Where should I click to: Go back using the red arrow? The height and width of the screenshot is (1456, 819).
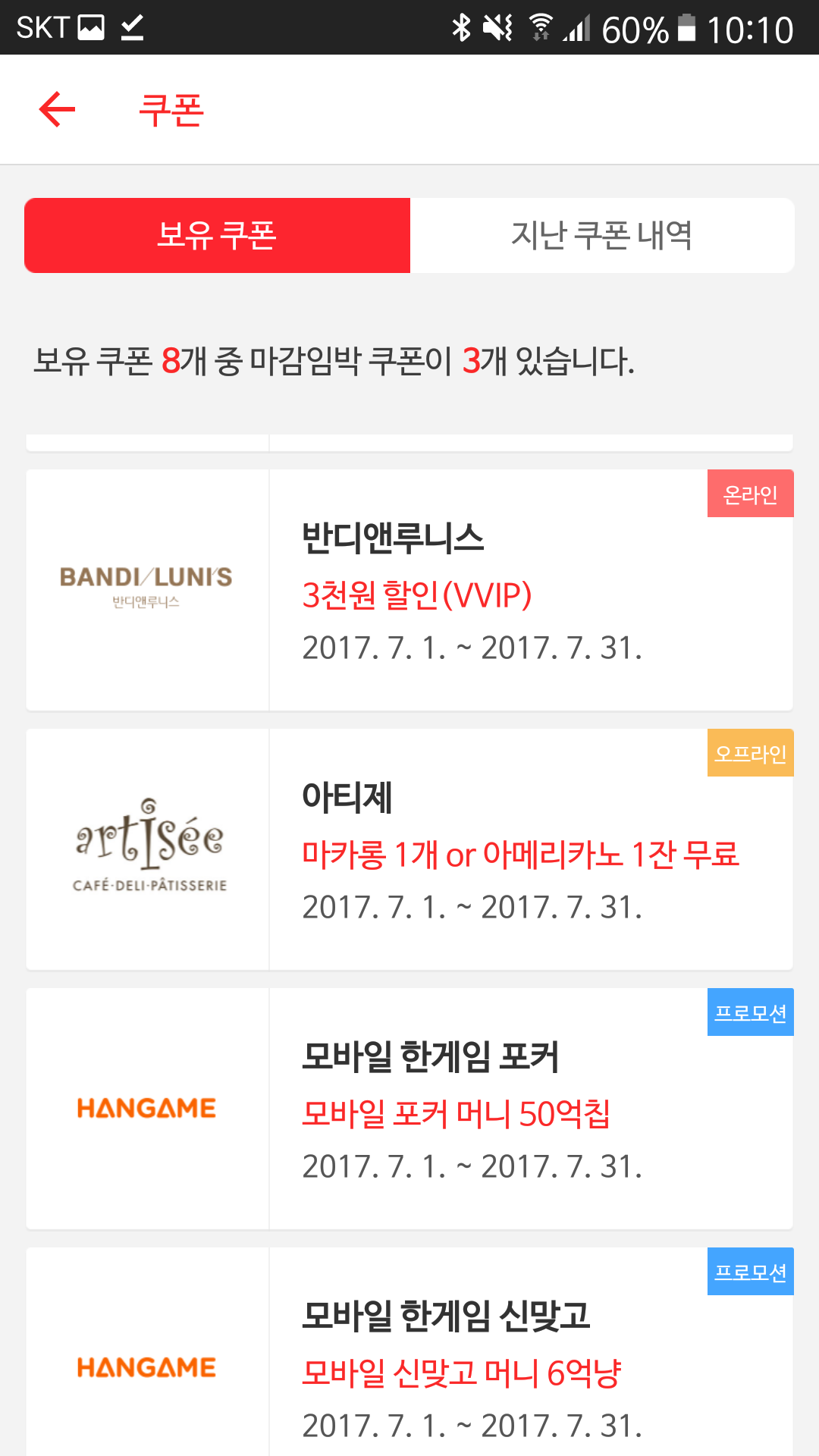(x=58, y=110)
